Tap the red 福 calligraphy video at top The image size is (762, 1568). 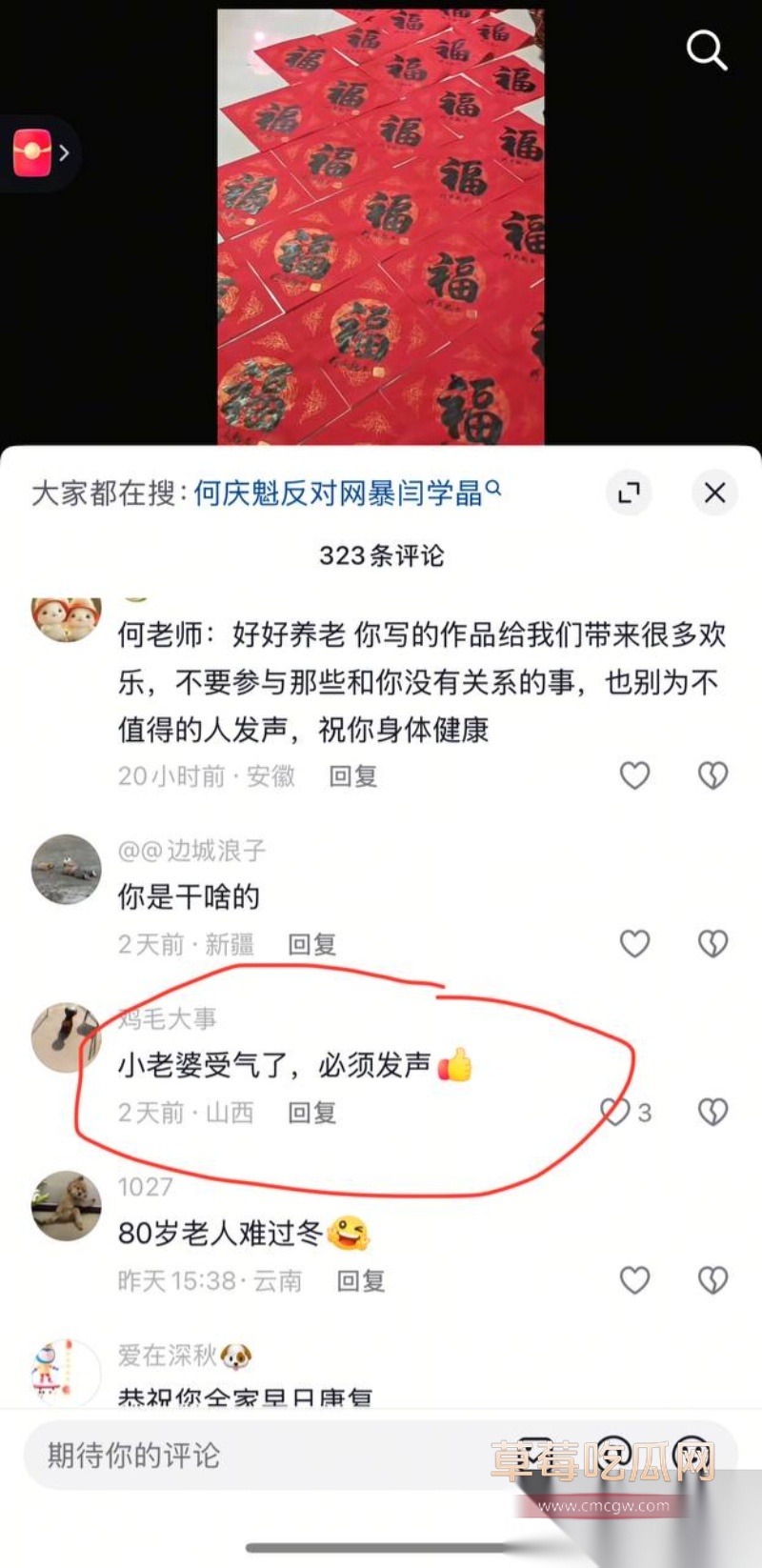[381, 219]
